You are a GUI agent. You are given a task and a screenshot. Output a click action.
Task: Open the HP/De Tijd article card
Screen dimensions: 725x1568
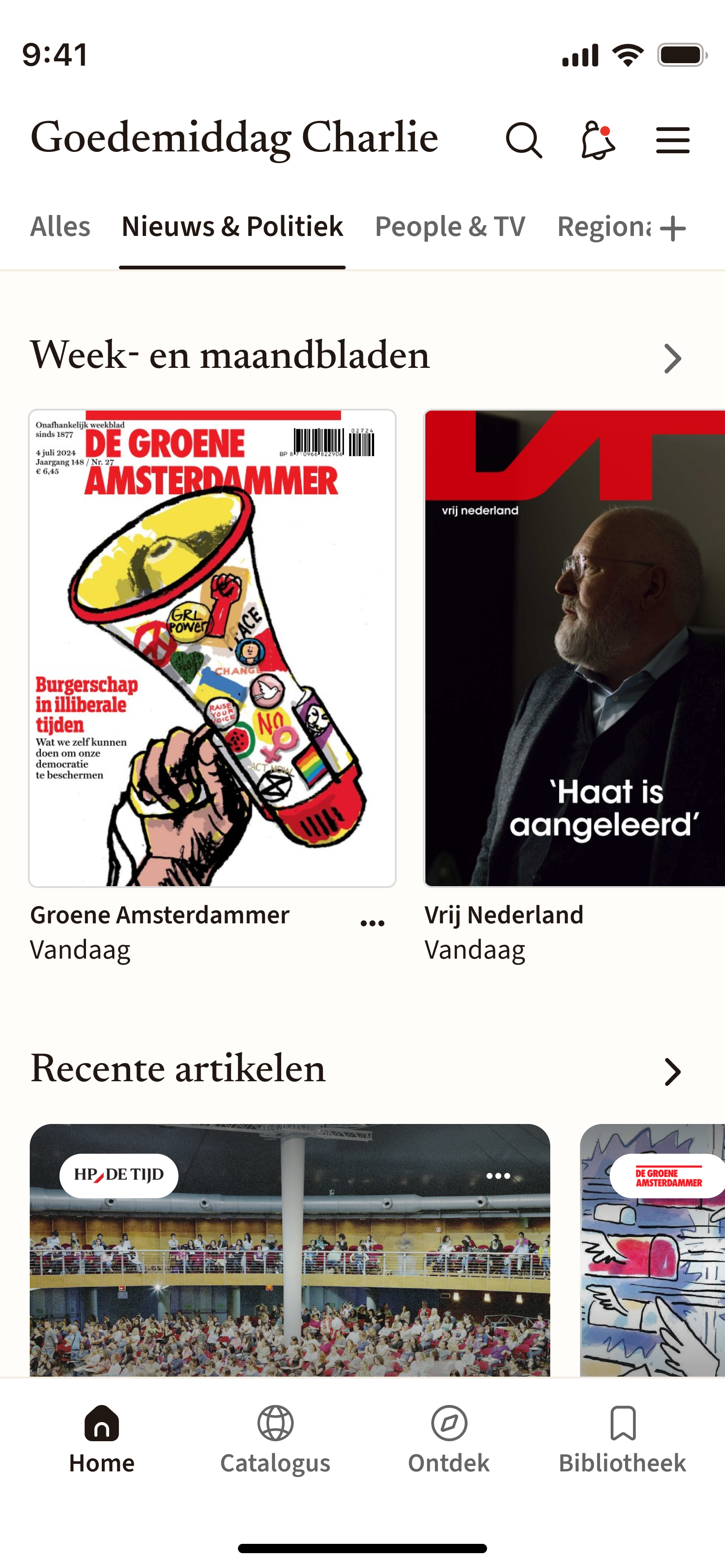290,1266
